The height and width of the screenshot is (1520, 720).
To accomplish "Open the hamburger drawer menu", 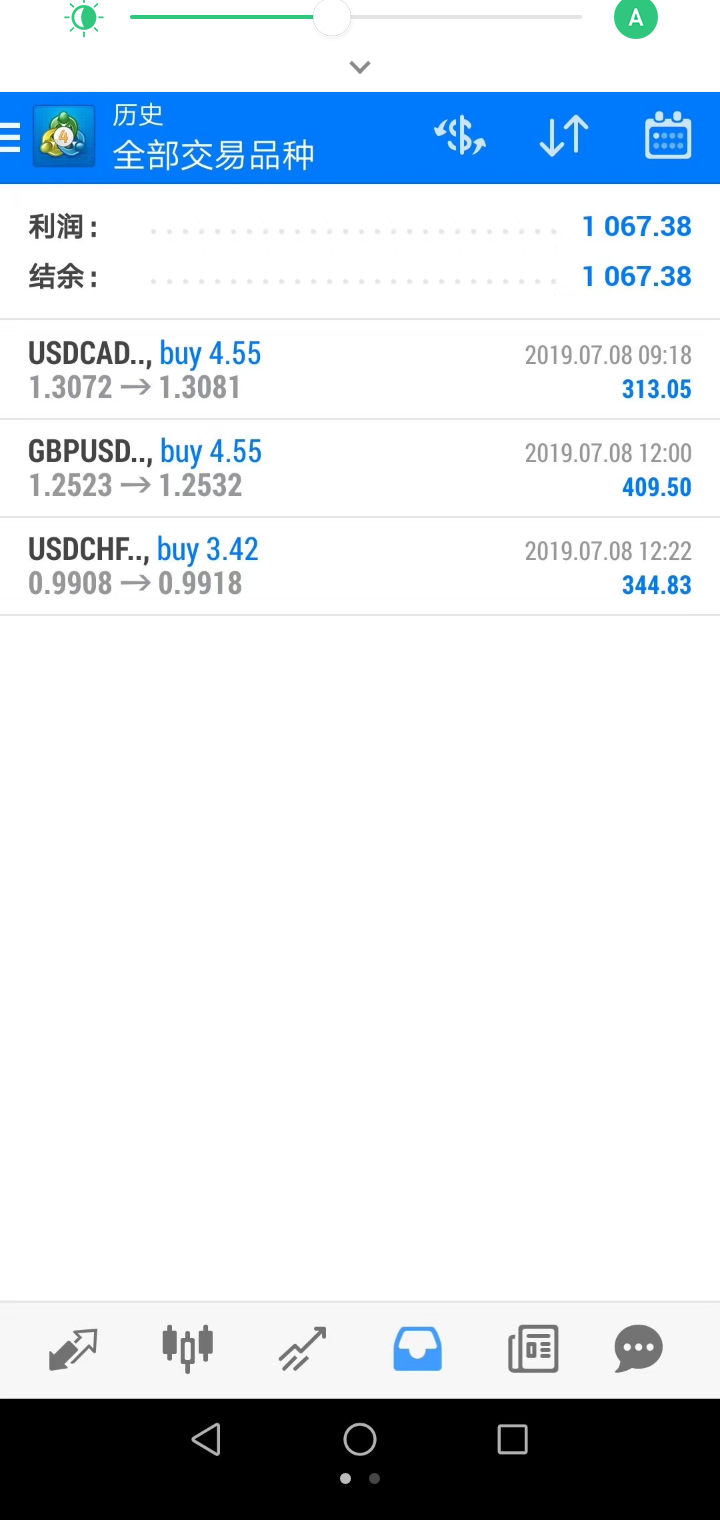I will pyautogui.click(x=10, y=138).
